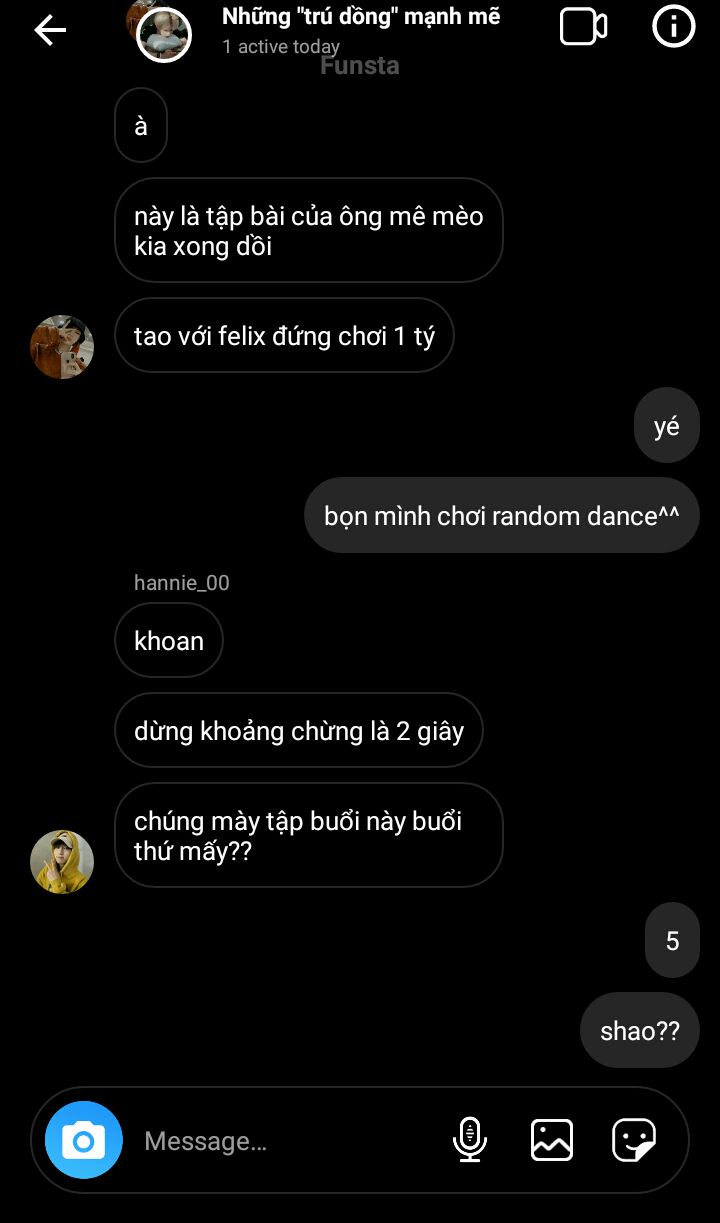
Task: Open the chat details info icon
Action: coord(673,28)
